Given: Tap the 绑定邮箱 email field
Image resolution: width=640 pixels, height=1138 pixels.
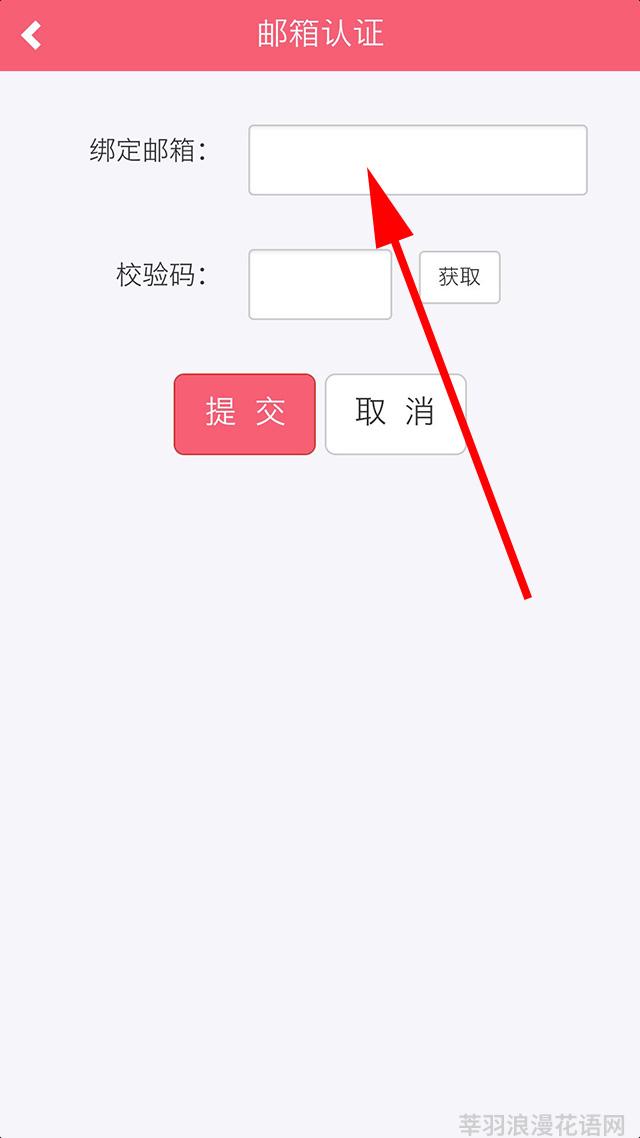Looking at the screenshot, I should (x=417, y=160).
